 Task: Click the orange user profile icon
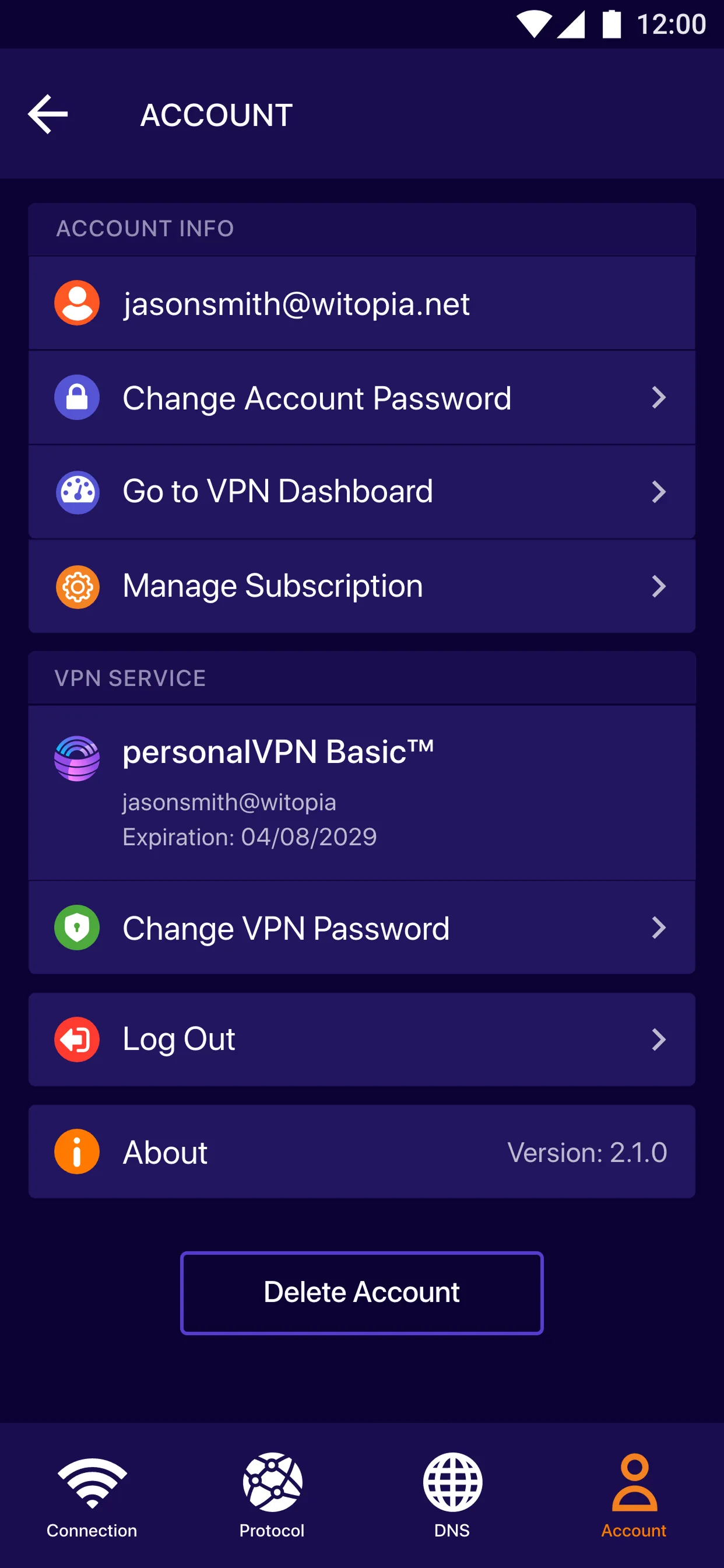point(77,304)
